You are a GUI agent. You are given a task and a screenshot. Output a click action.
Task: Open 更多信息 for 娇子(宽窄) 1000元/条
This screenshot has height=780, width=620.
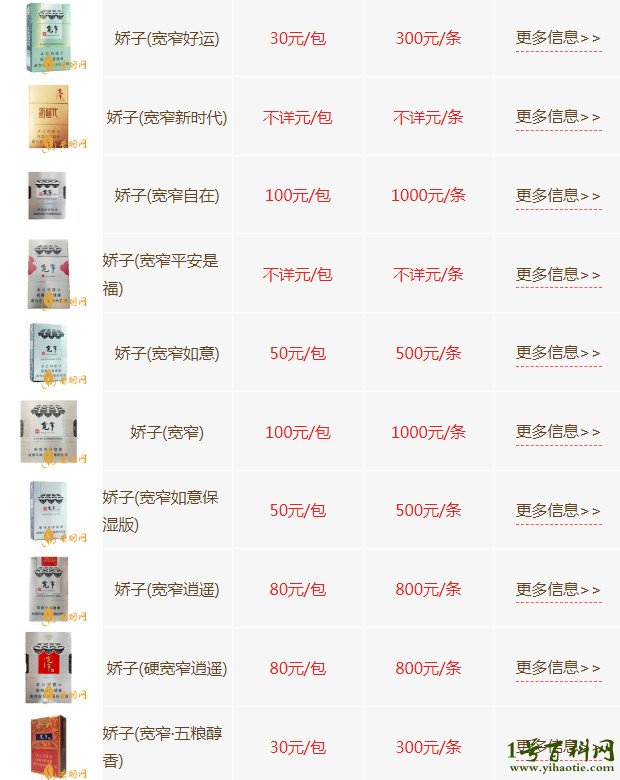point(558,432)
